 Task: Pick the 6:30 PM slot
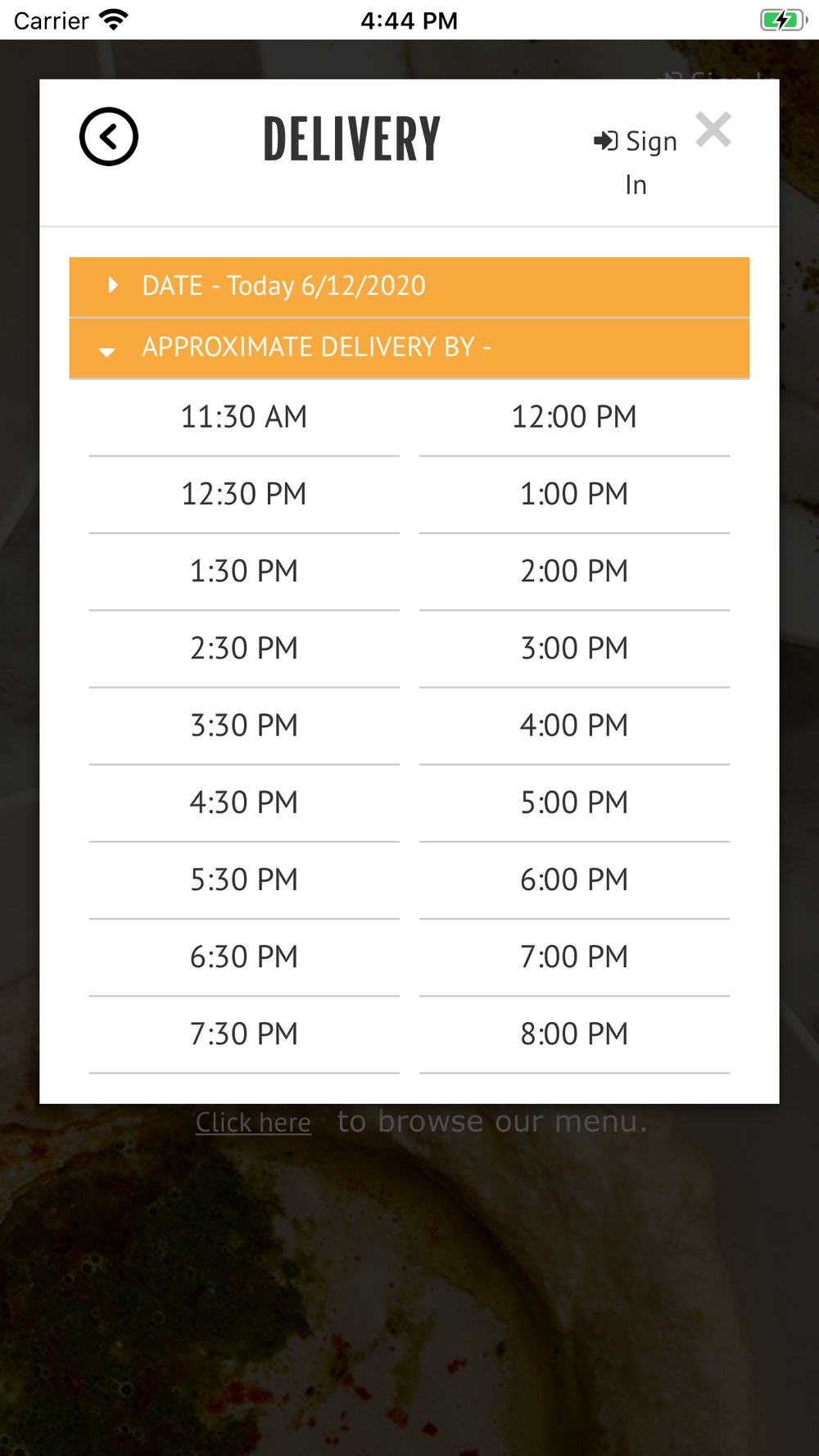click(x=244, y=956)
